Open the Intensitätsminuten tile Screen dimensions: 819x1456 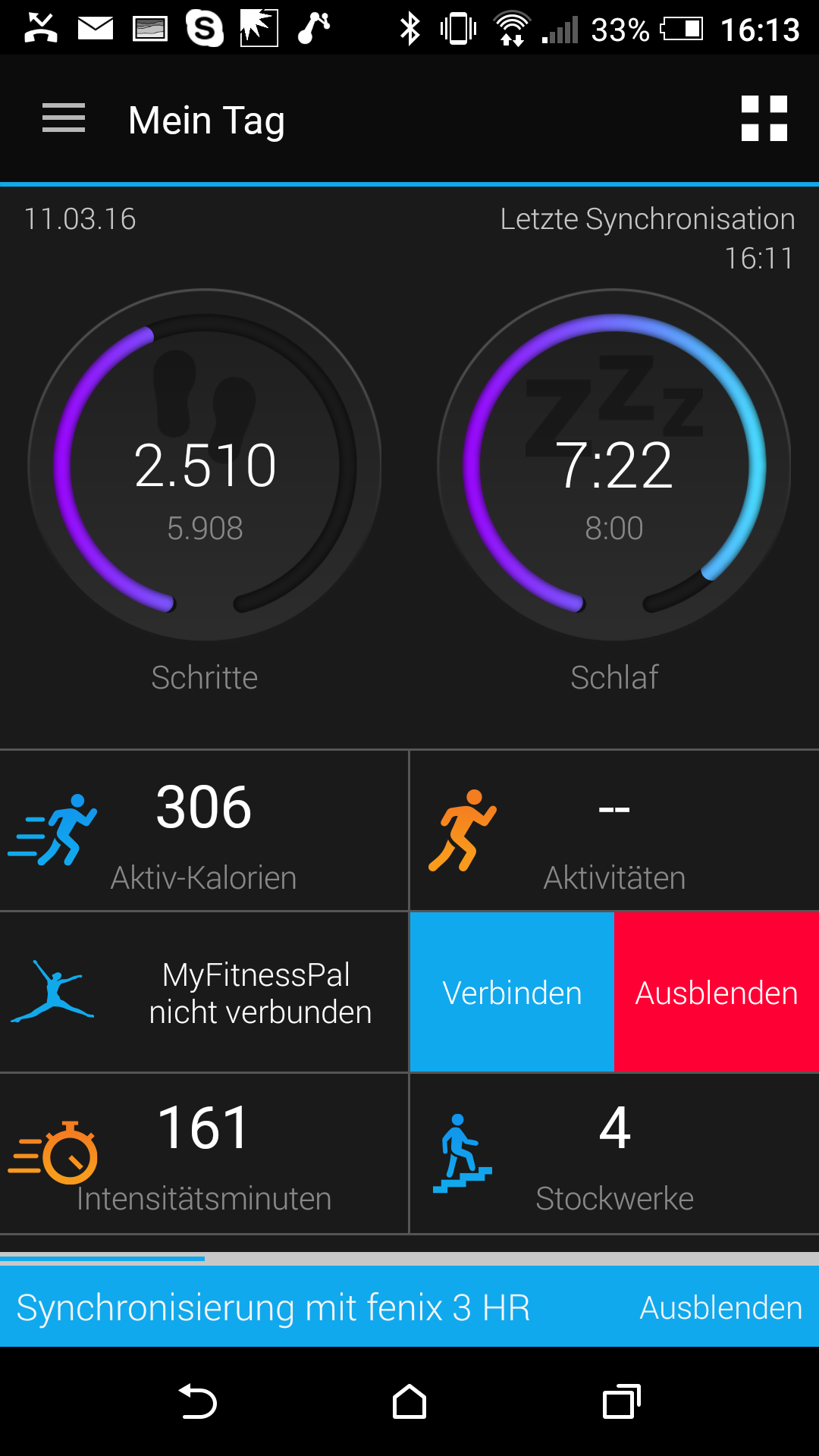pos(203,1153)
